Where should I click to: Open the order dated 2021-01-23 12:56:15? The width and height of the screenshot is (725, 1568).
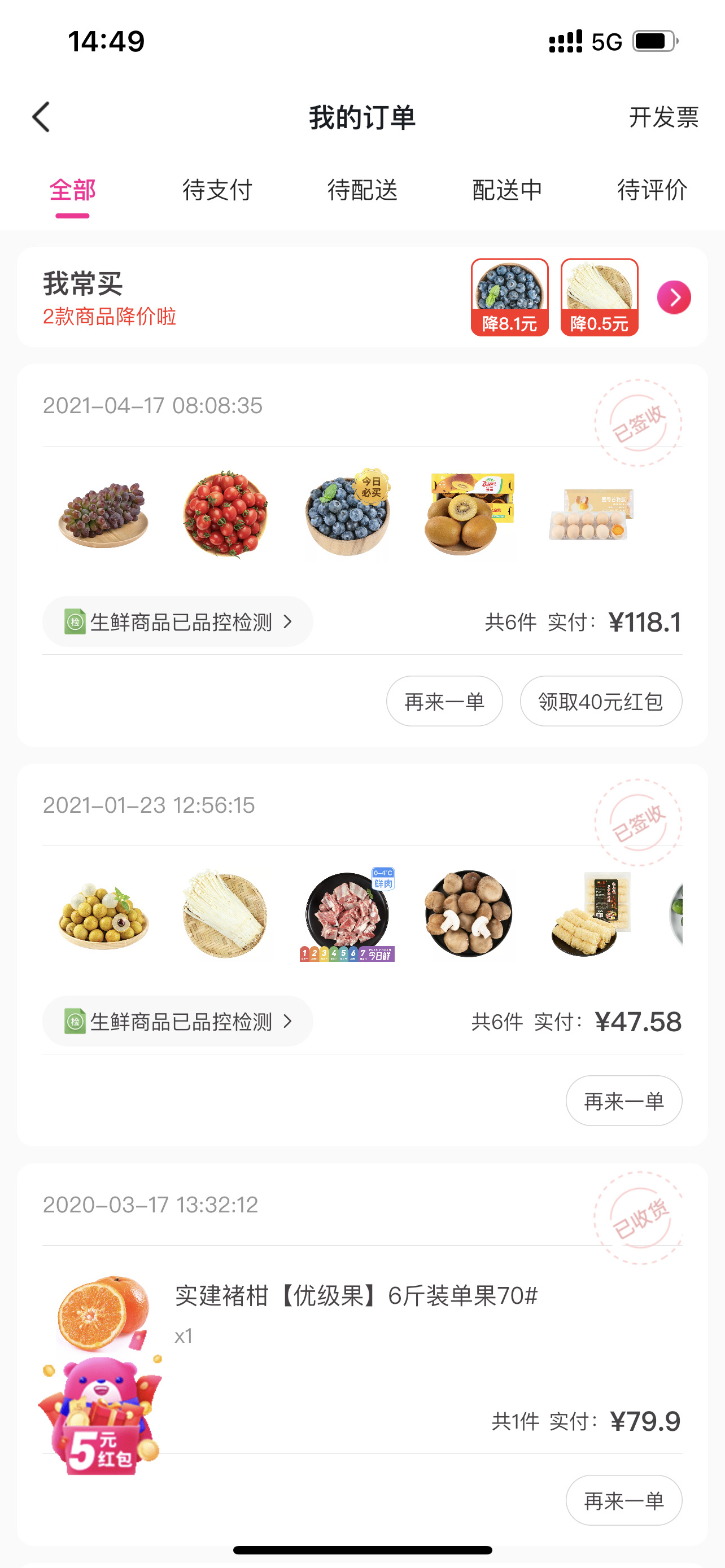(x=149, y=805)
